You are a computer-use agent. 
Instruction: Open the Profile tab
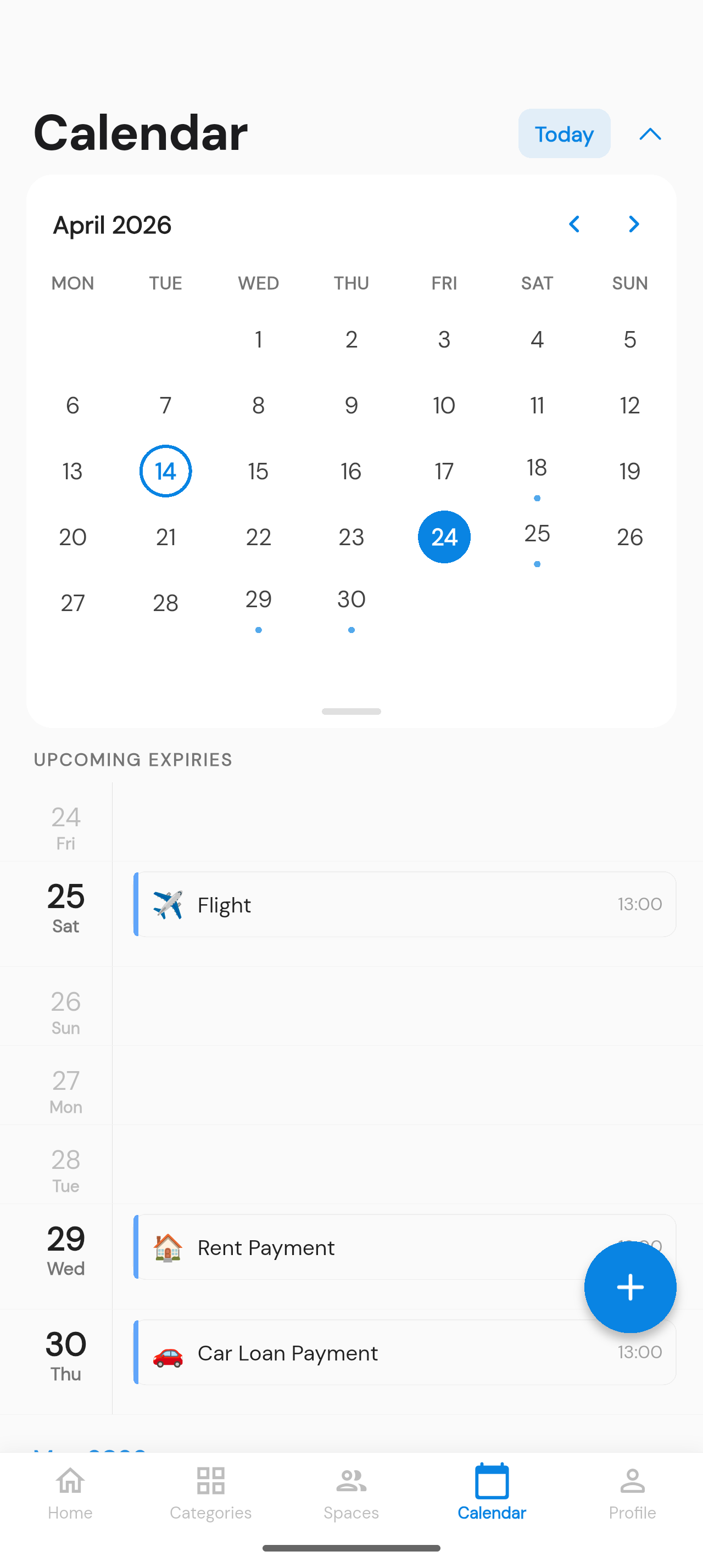tap(632, 1494)
